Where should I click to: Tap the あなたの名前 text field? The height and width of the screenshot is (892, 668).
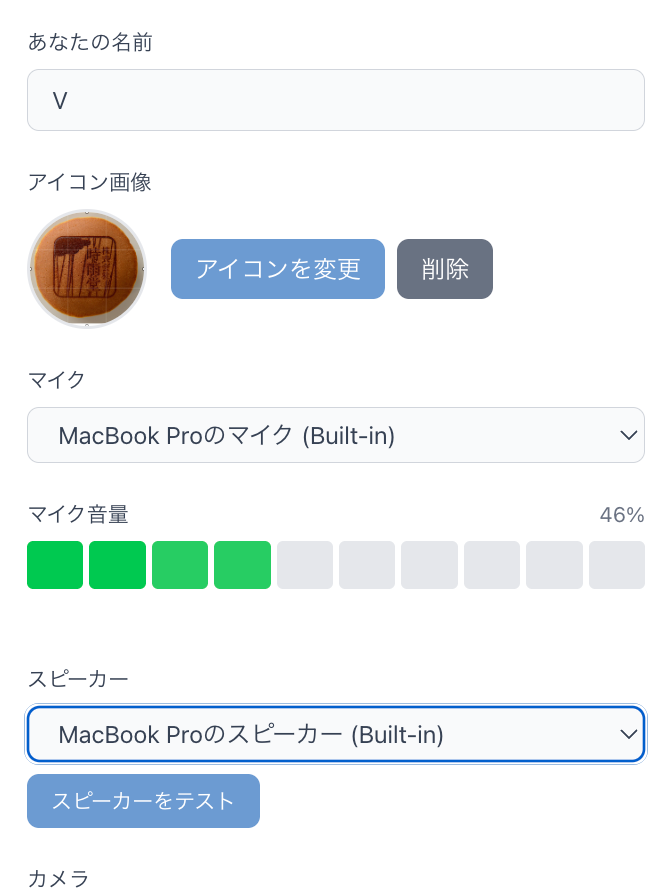(335, 100)
